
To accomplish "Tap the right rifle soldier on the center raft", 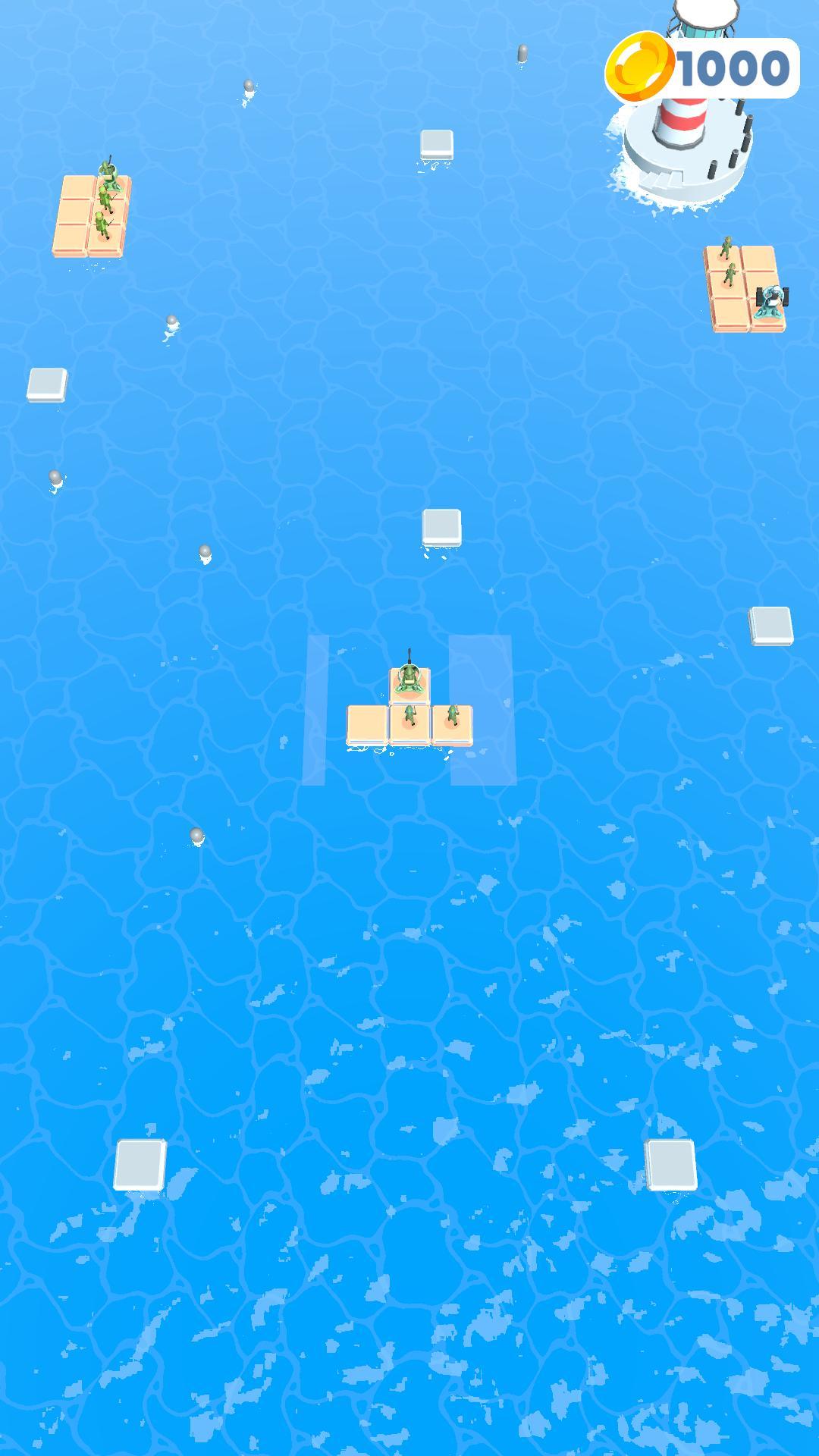I will tap(453, 713).
